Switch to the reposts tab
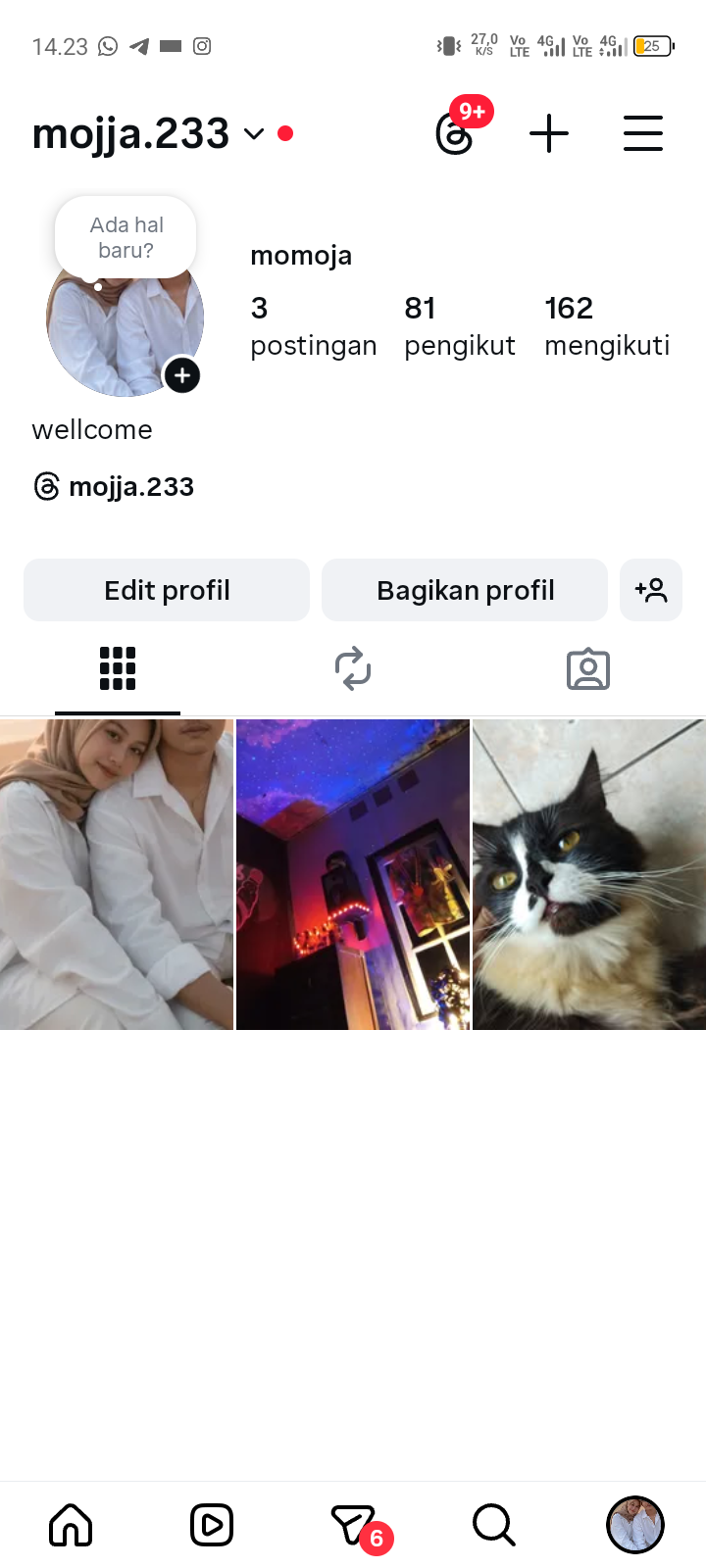 pos(353,669)
